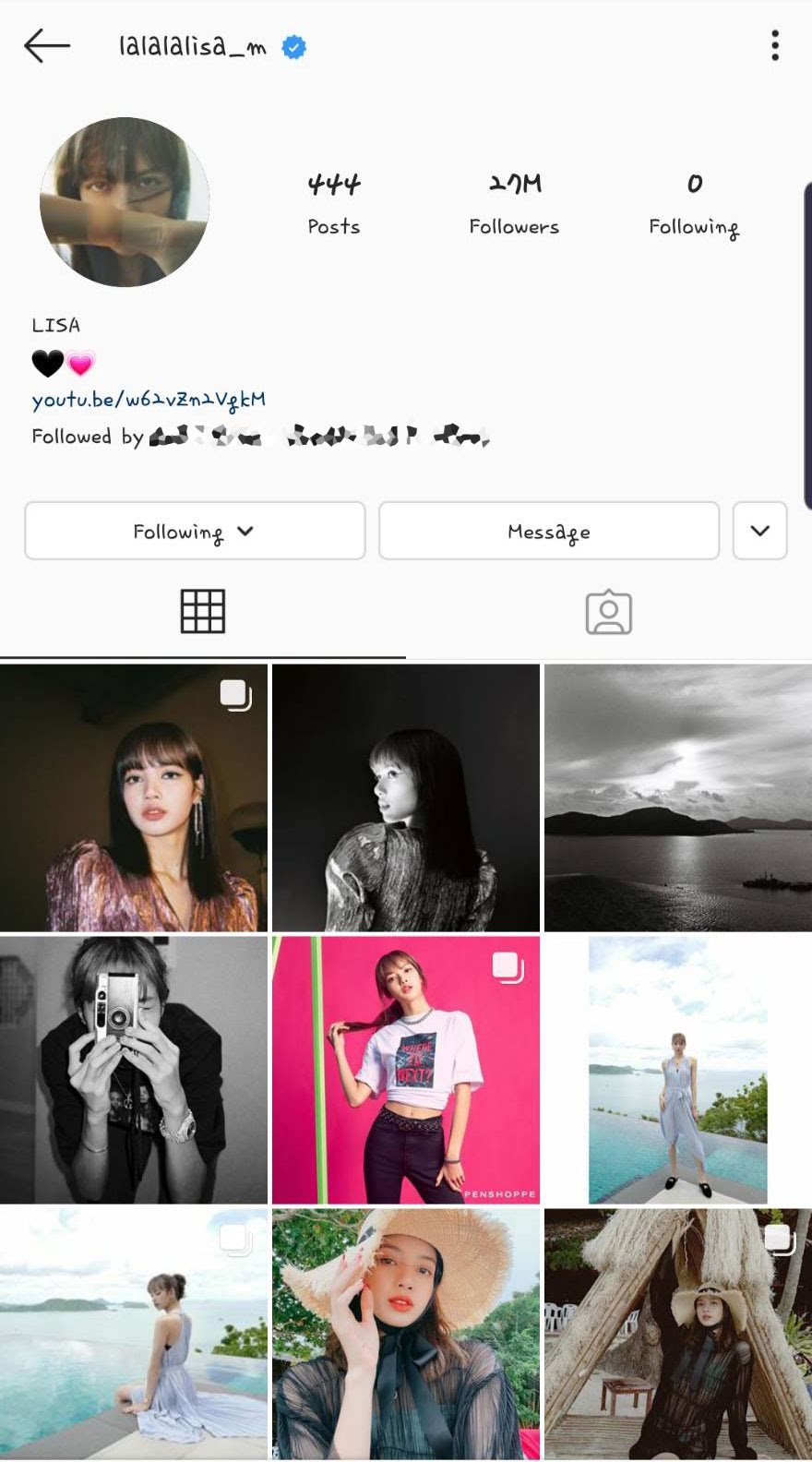The width and height of the screenshot is (812, 1462).
Task: Open the straw hat close-up post
Action: [405, 1334]
